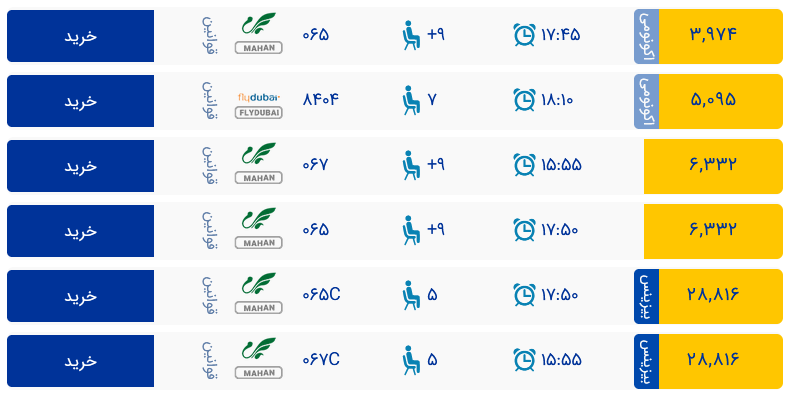The height and width of the screenshot is (394, 788).
Task: Buy the Mahan 067 flight priced 6,332
Action: tap(80, 166)
